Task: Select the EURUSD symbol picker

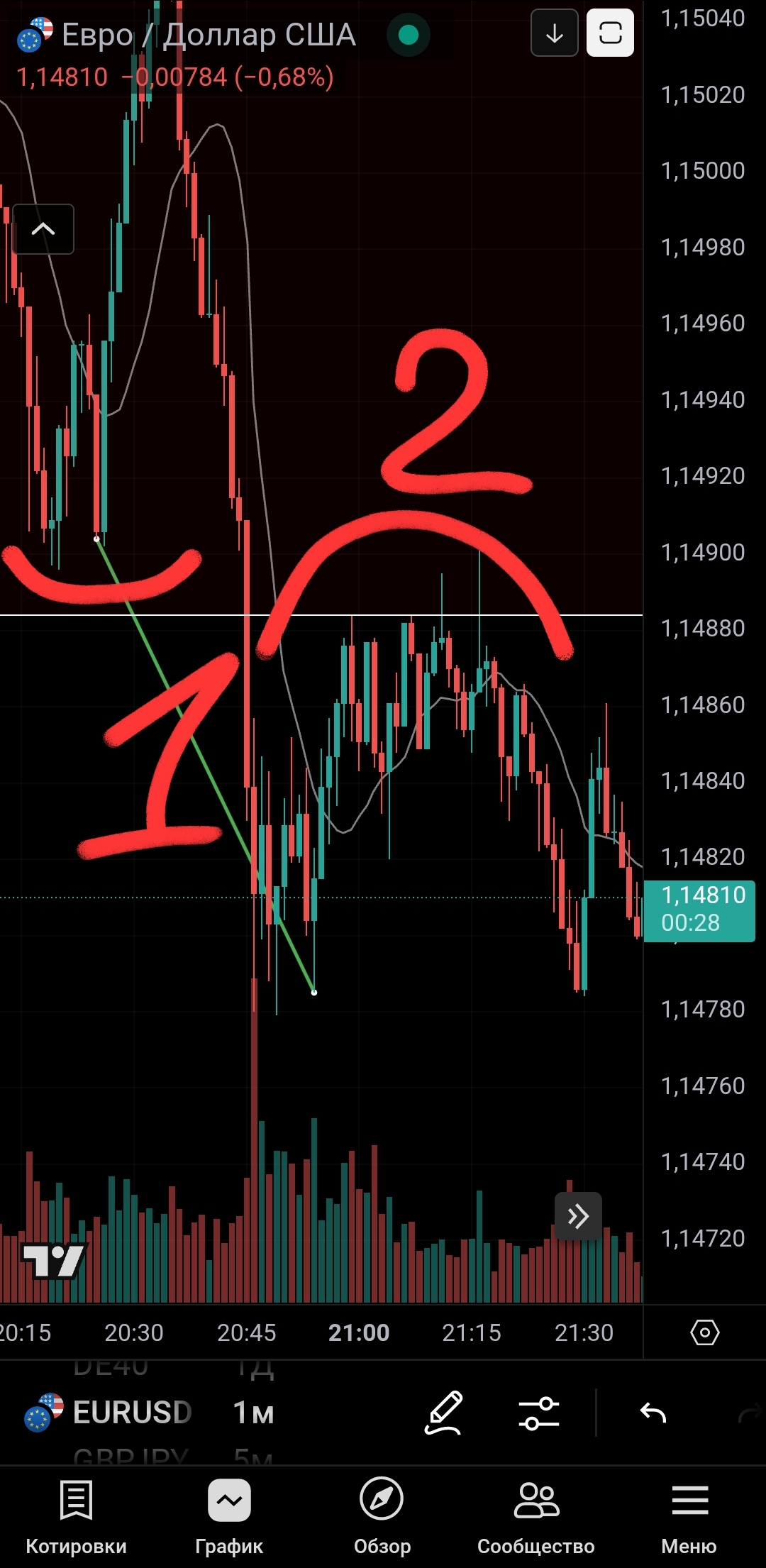Action: point(108,1413)
